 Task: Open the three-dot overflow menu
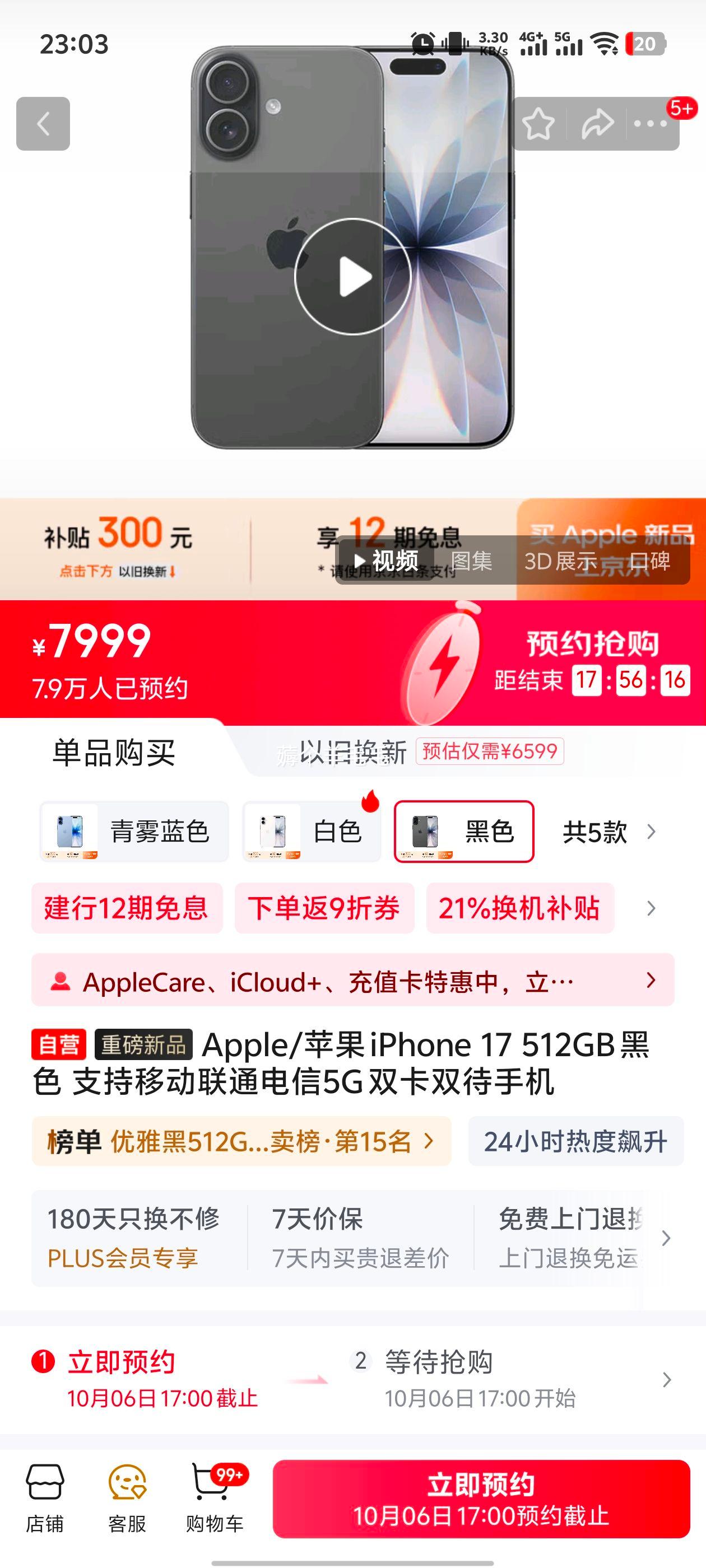pyautogui.click(x=650, y=124)
